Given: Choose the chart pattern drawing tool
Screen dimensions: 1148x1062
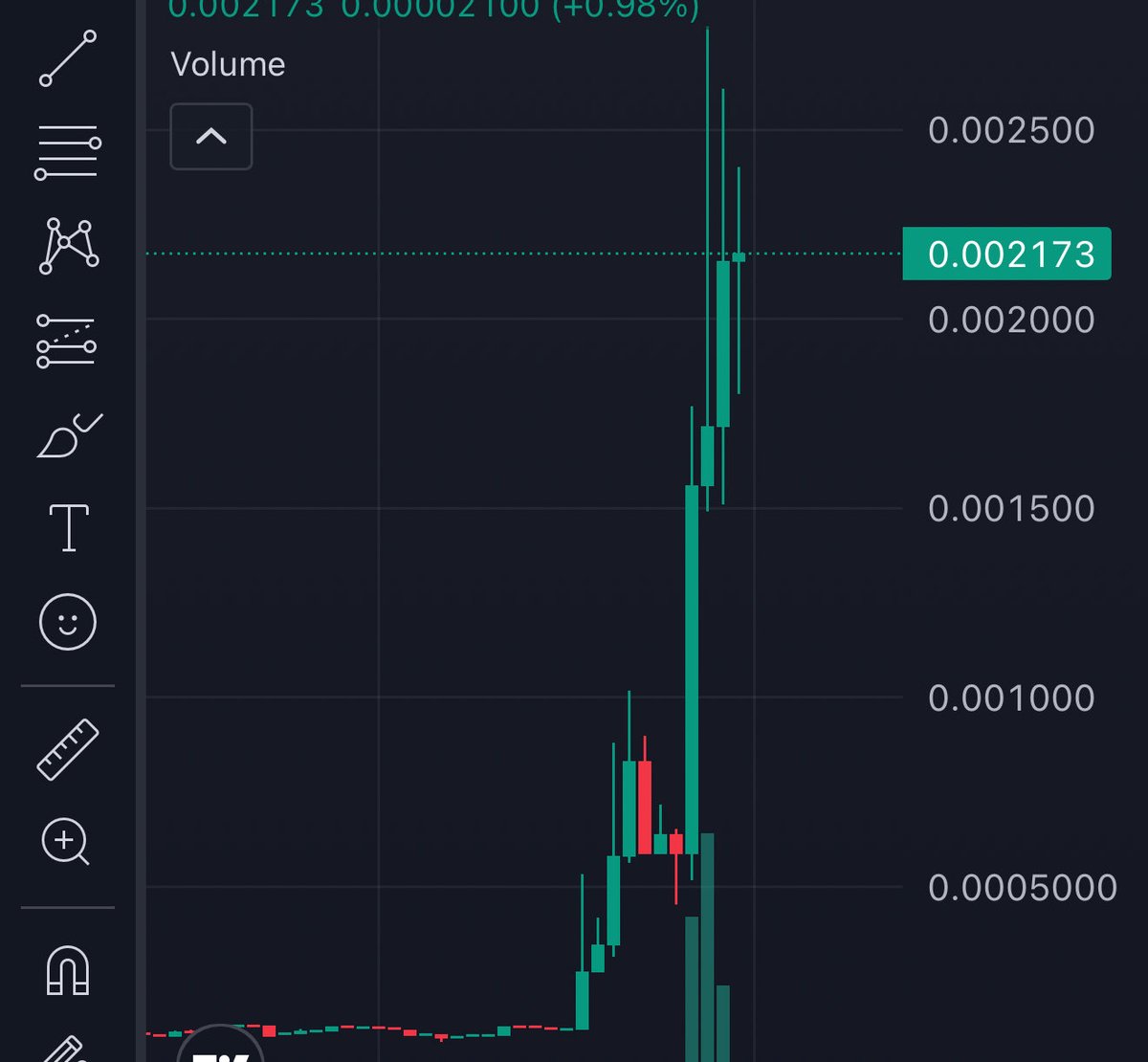Looking at the screenshot, I should click(x=69, y=246).
